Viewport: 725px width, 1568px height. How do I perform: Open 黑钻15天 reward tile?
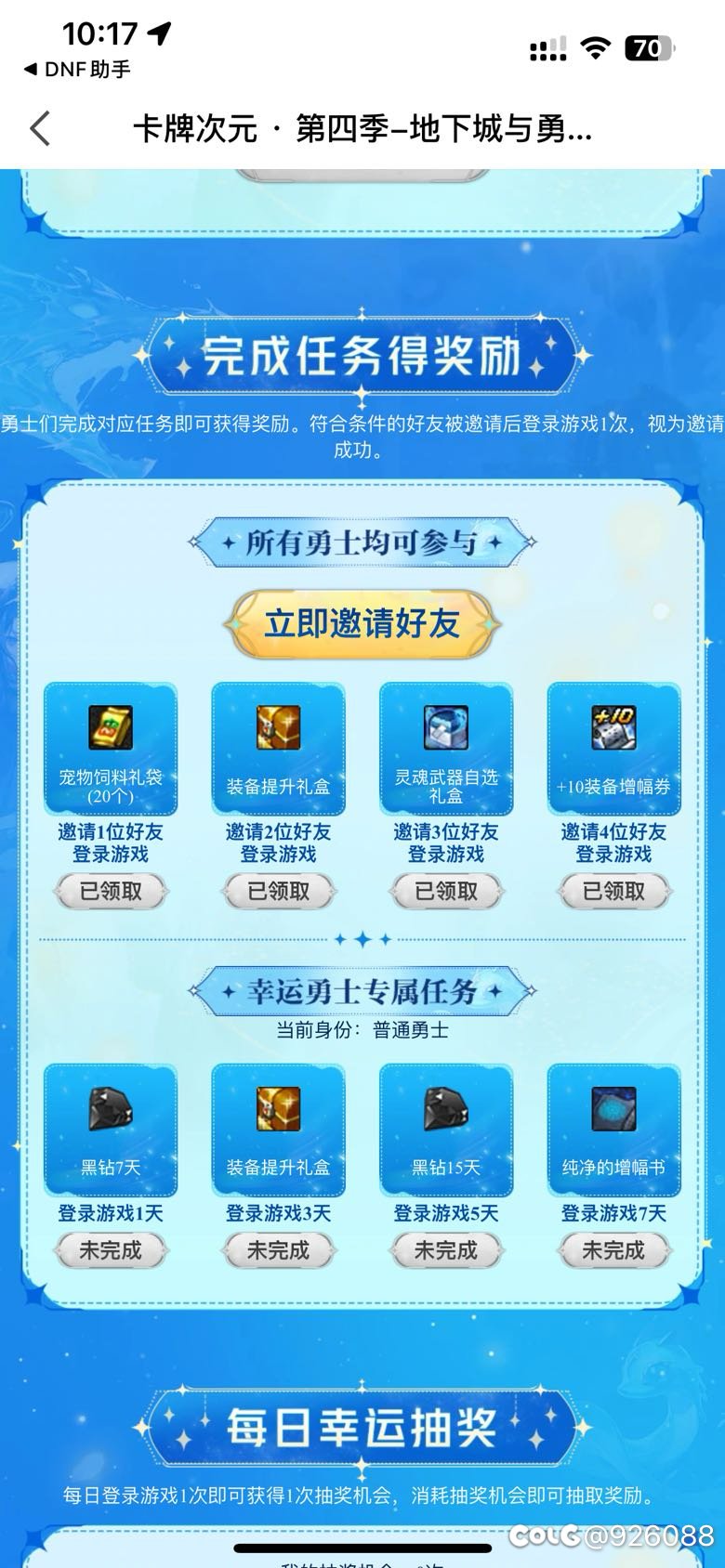tap(446, 1130)
